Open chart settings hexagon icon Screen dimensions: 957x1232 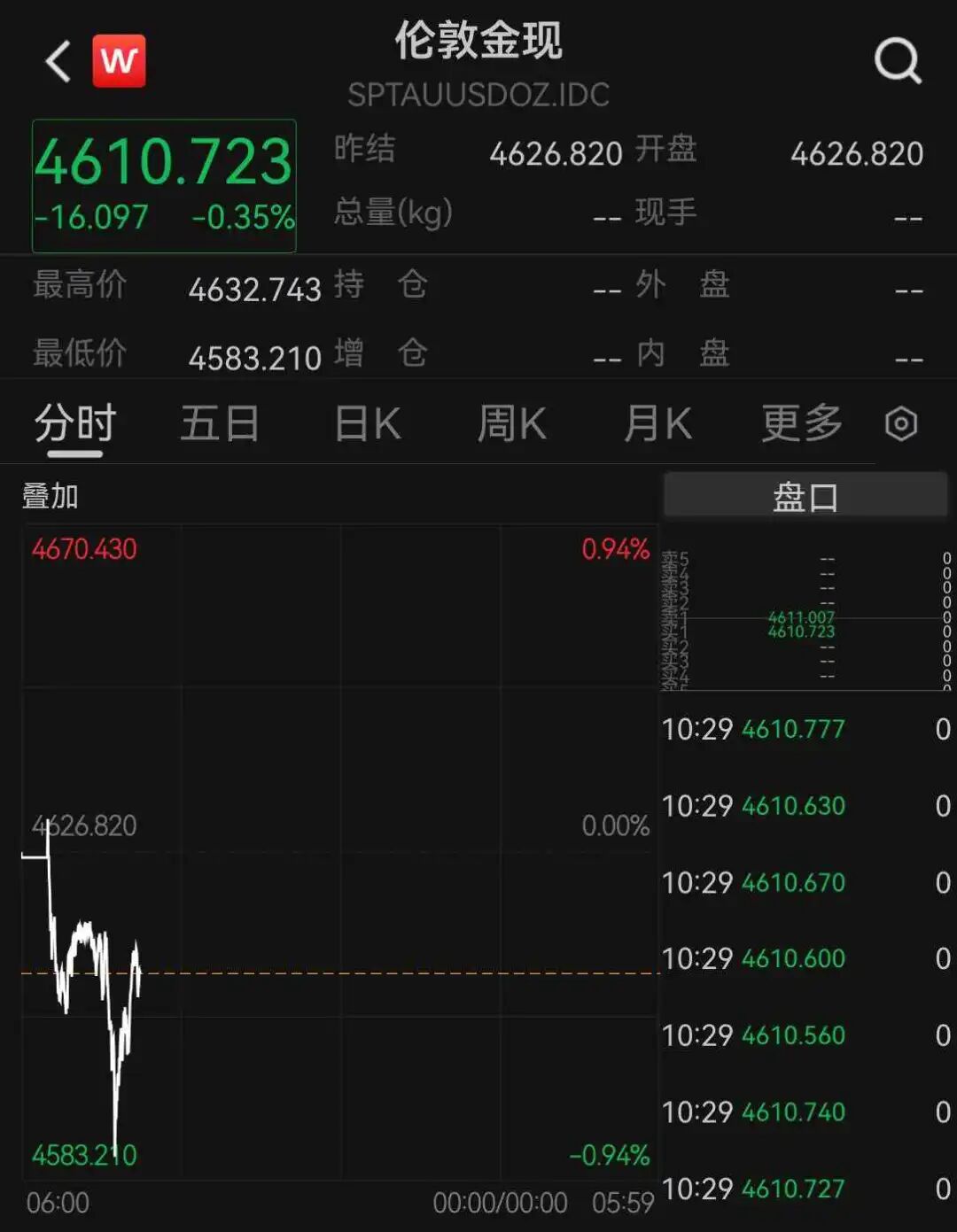pos(901,424)
